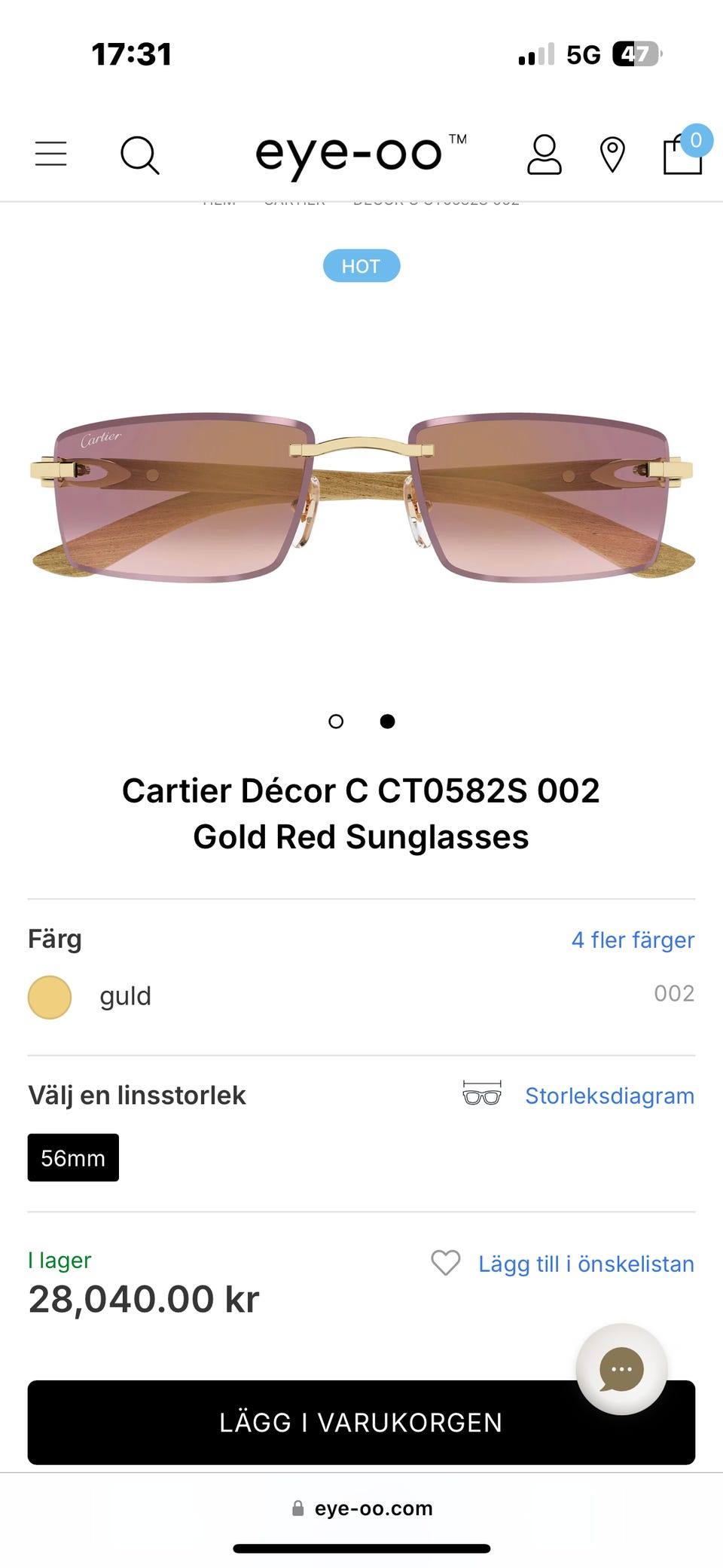723x1568 pixels.
Task: Open the account profile icon
Action: (x=544, y=154)
